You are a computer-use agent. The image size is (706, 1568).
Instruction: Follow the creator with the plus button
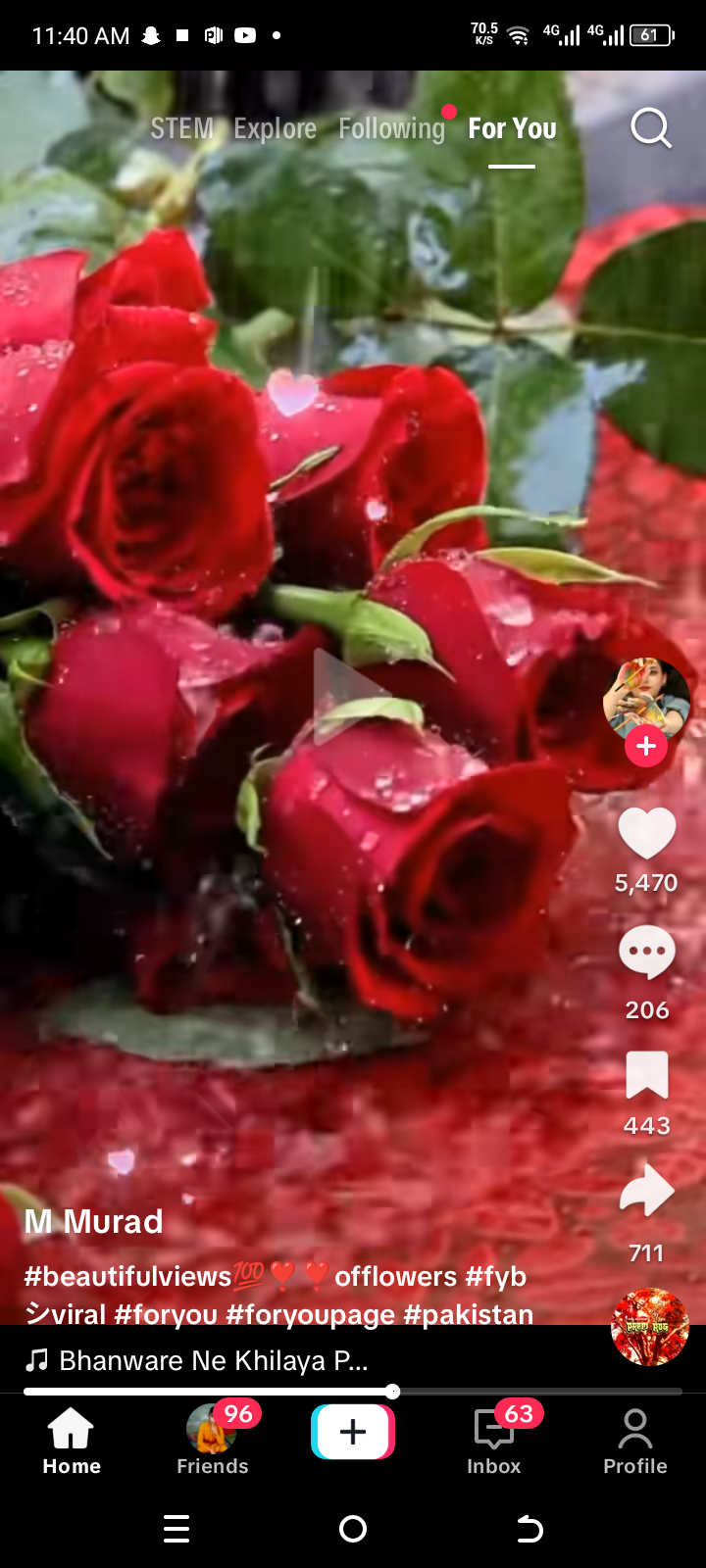tap(646, 747)
